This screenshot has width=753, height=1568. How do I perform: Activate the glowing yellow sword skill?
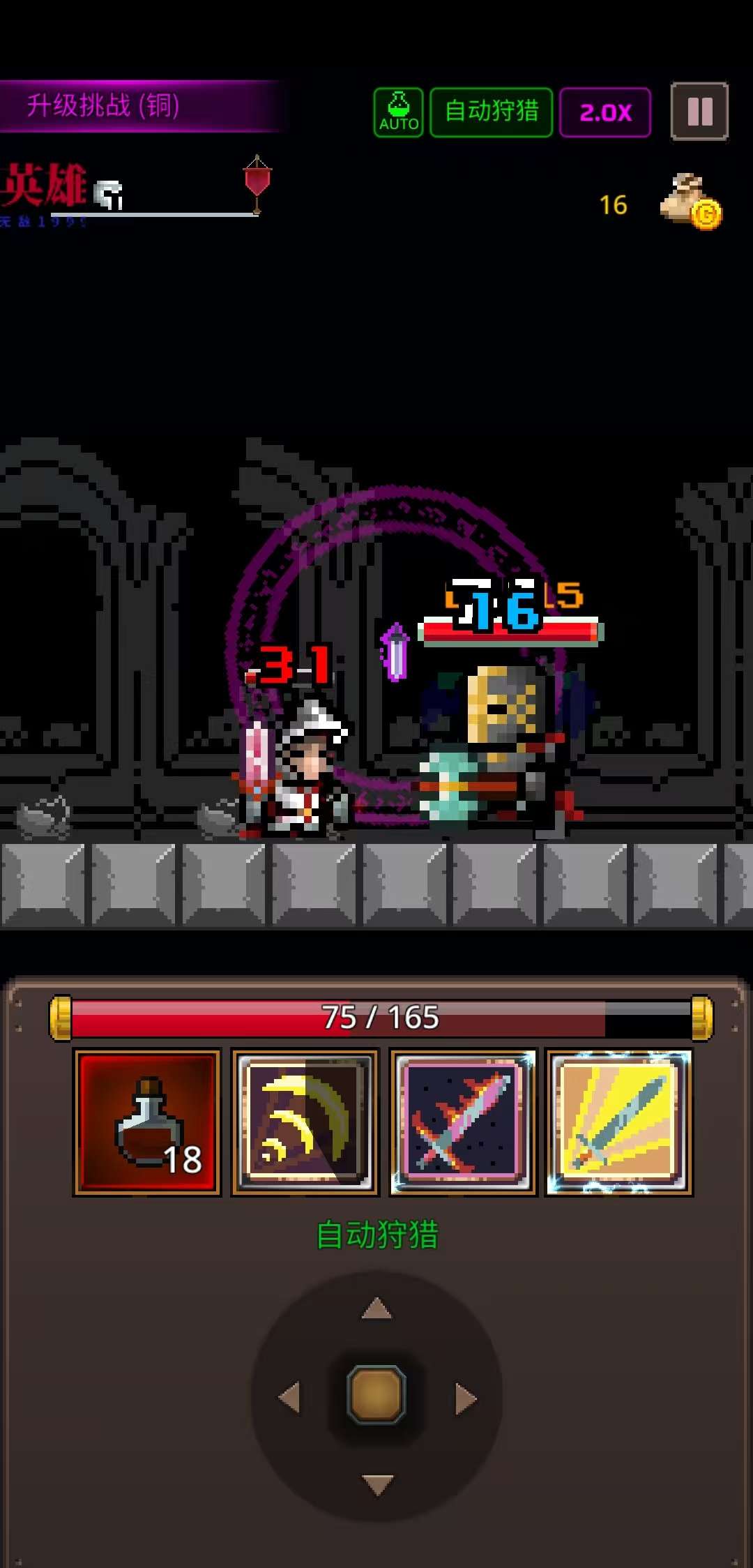619,1122
